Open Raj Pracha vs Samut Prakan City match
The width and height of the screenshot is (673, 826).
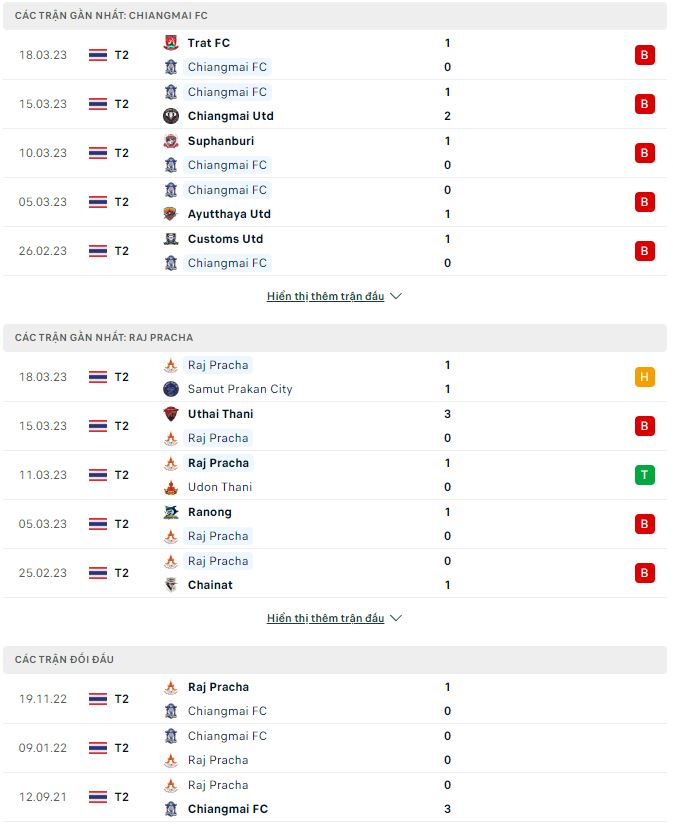click(336, 377)
